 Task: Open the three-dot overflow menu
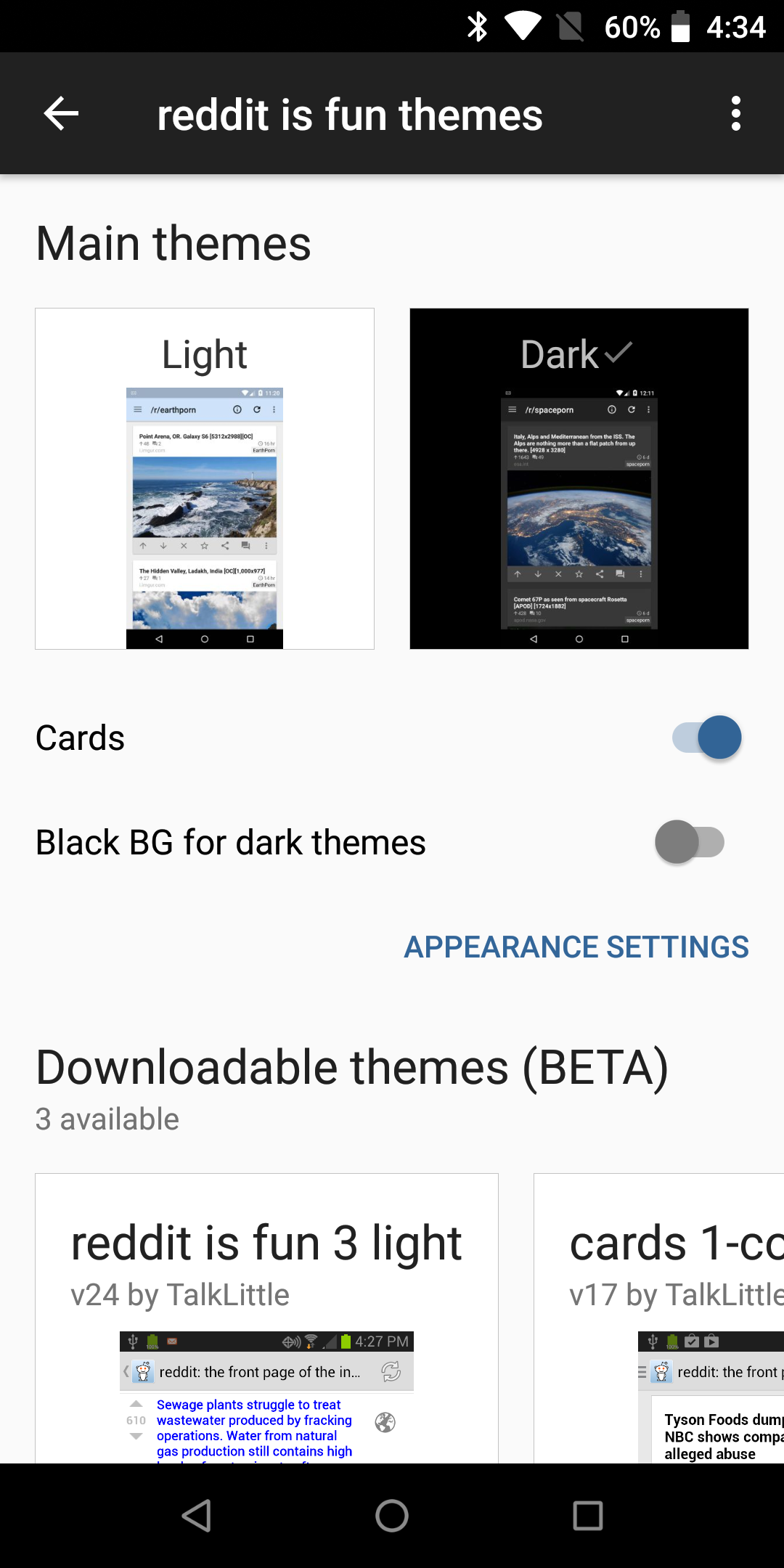pos(735,113)
